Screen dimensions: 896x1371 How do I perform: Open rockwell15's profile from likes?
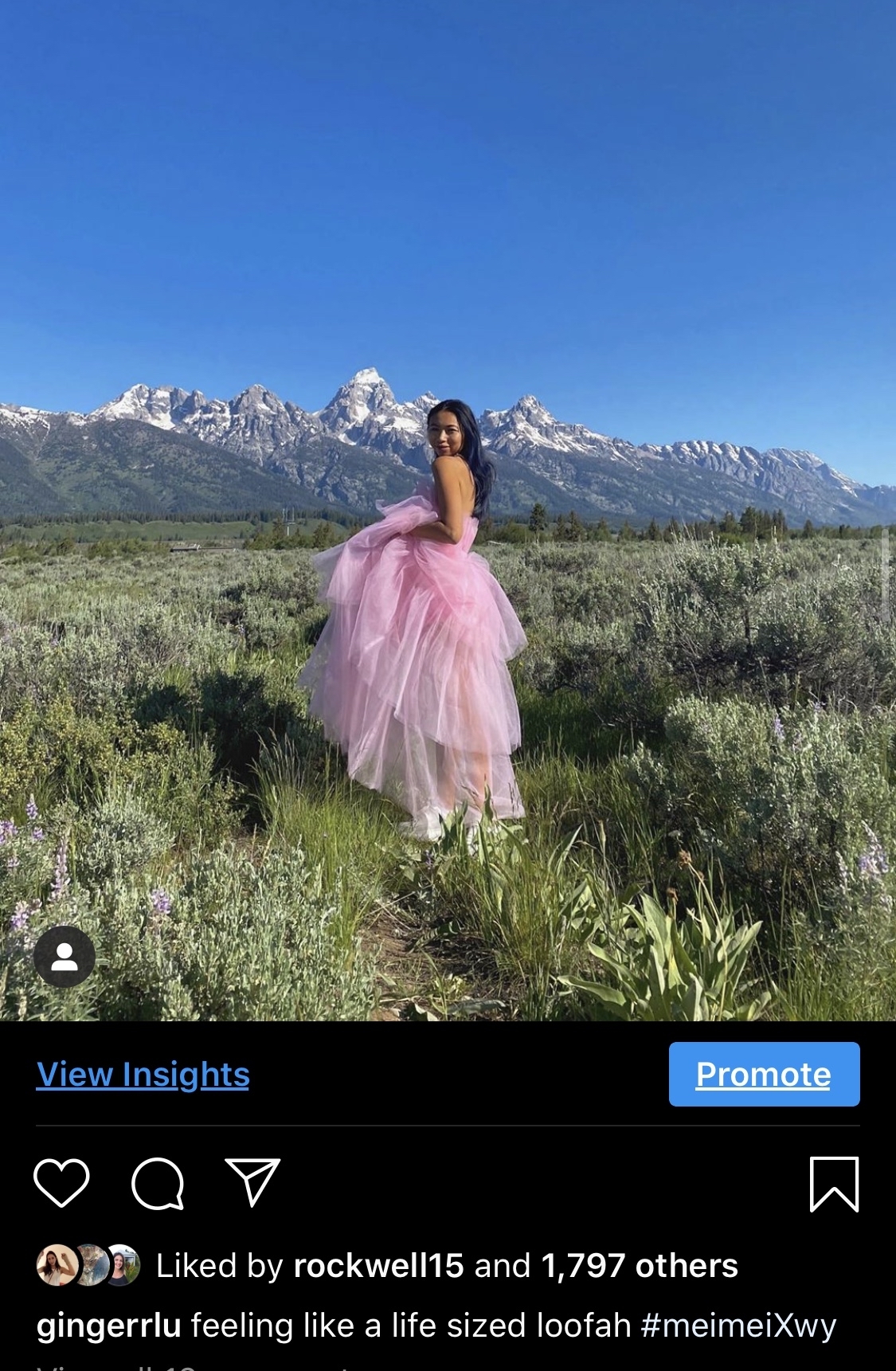coord(378,1266)
